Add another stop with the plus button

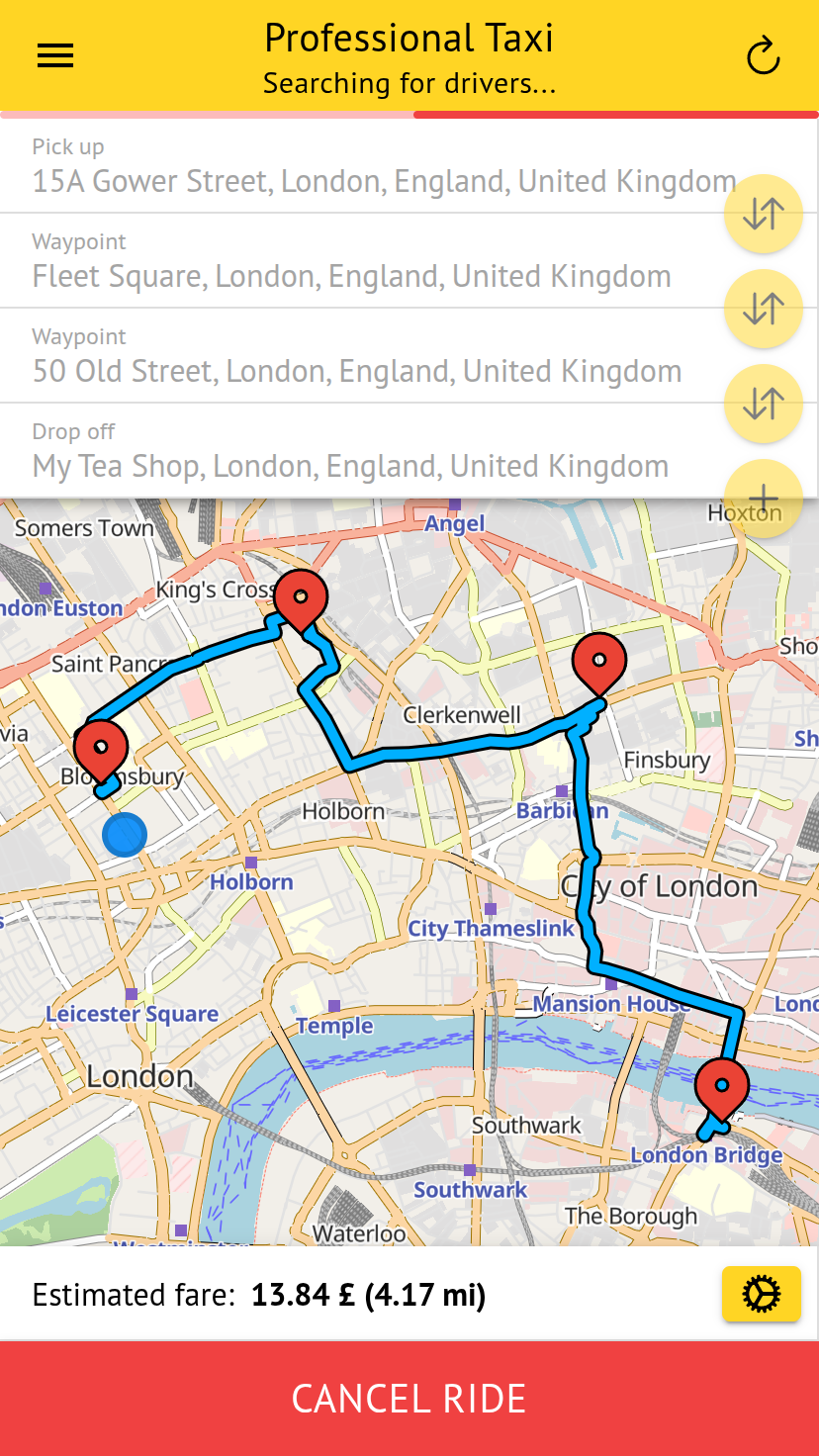pyautogui.click(x=763, y=499)
